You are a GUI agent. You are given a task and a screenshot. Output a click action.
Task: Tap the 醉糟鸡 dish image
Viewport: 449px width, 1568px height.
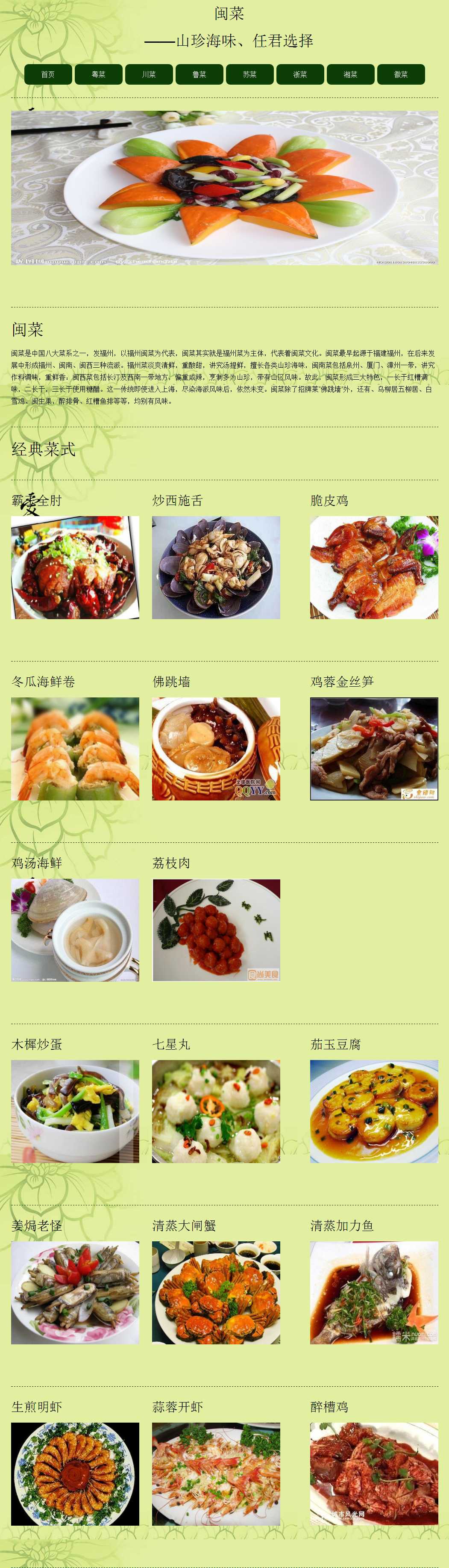(373, 1474)
